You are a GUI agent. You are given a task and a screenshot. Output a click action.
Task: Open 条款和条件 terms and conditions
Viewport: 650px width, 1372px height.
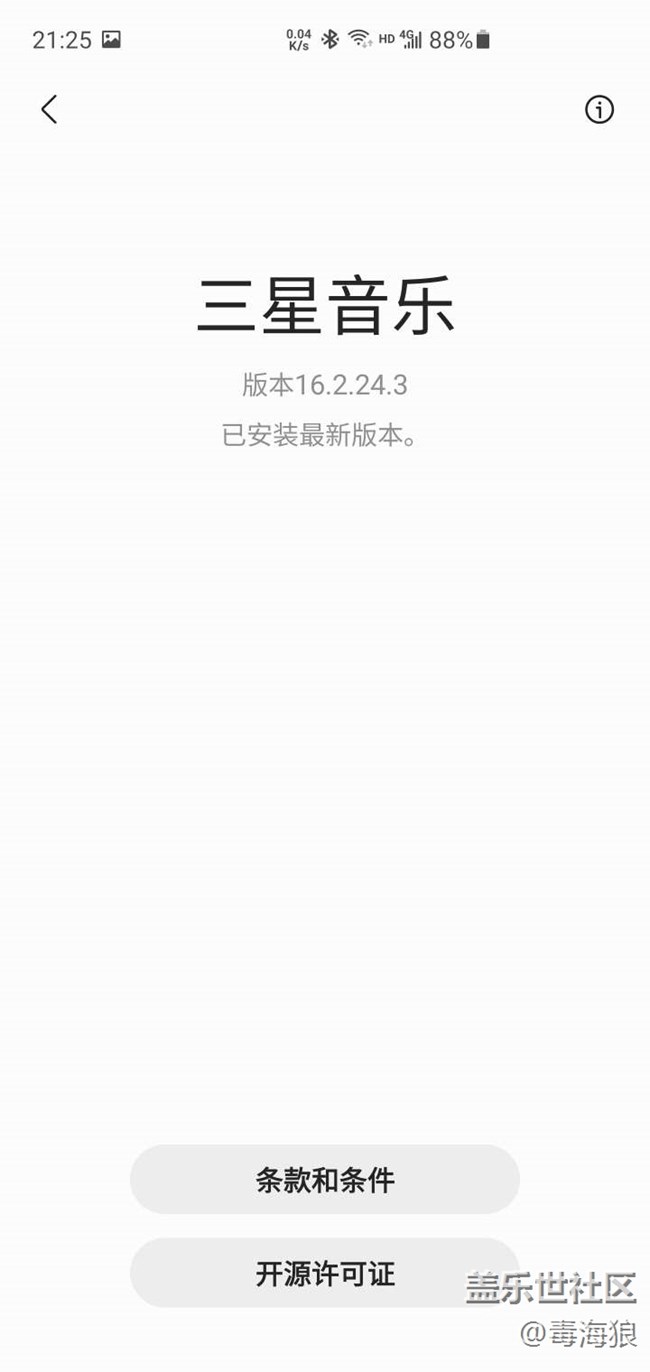pos(325,1180)
